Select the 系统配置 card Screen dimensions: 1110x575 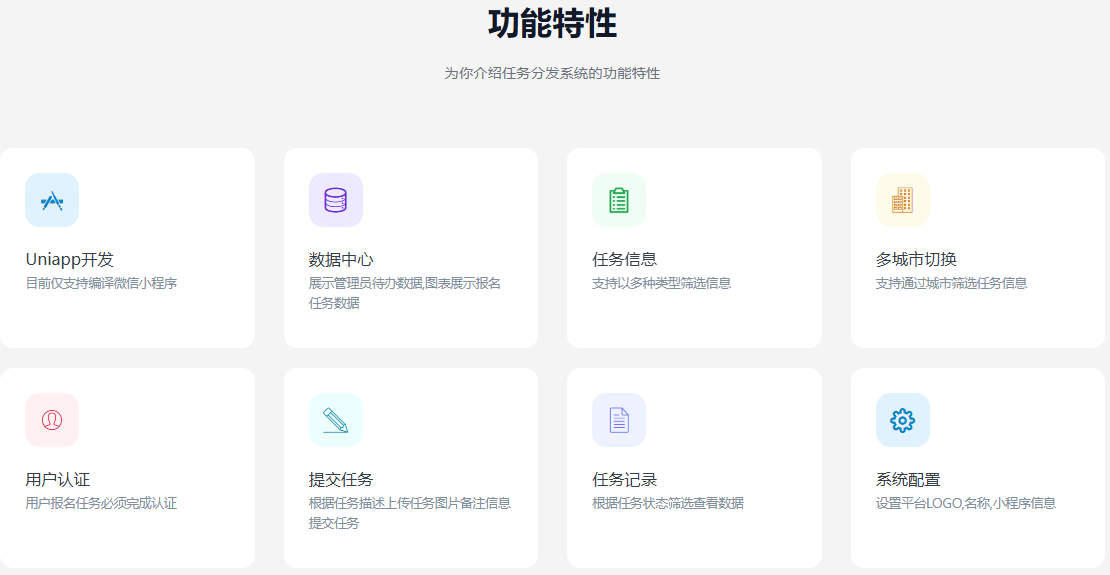coord(977,468)
